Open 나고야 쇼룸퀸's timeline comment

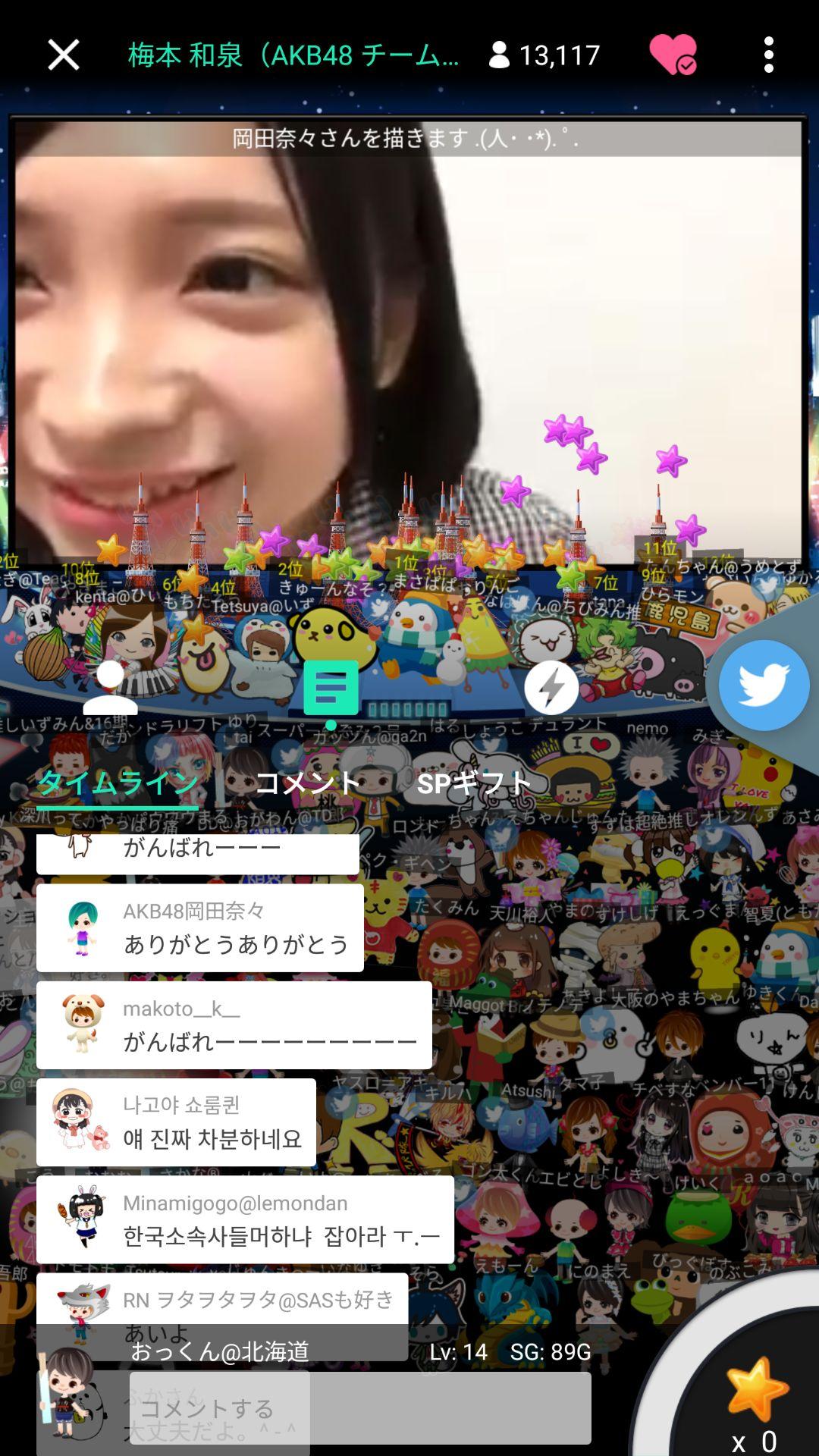pos(176,1122)
